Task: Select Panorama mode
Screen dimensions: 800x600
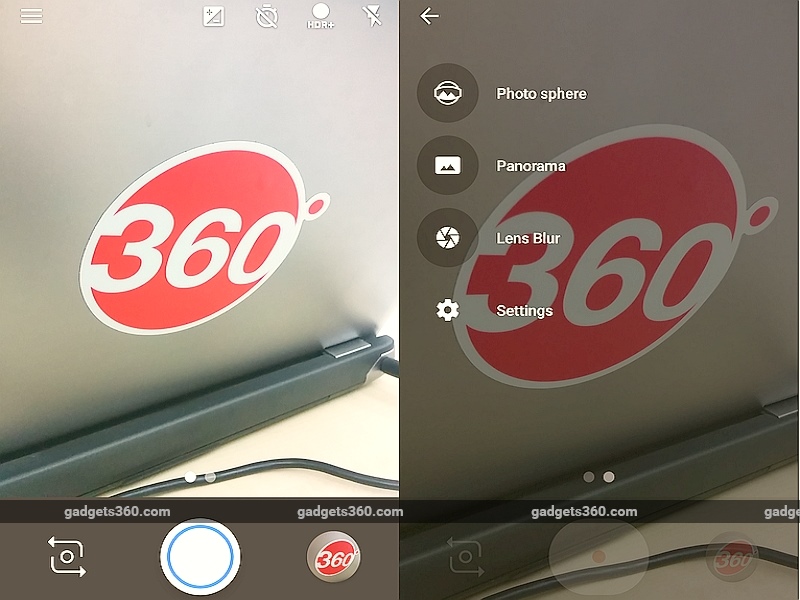Action: pos(447,166)
